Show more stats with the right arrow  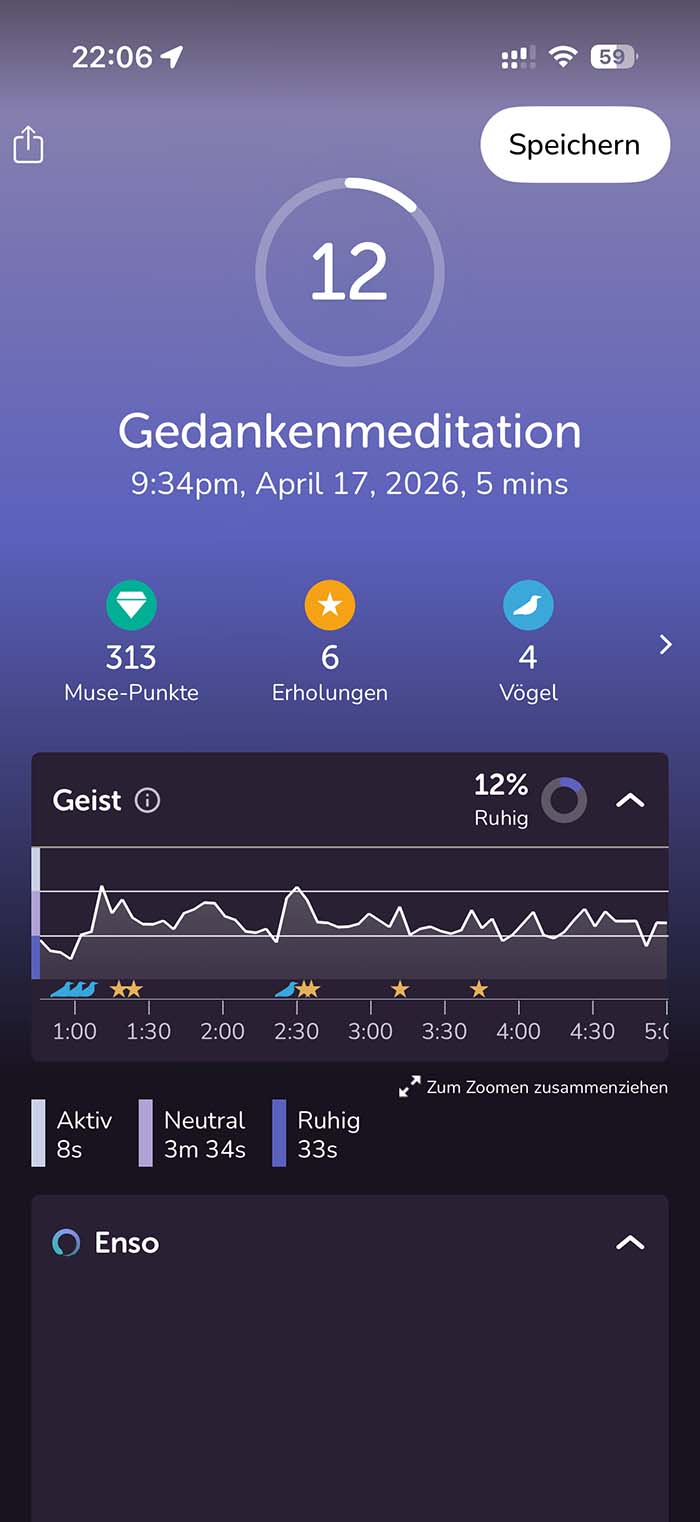[666, 645]
